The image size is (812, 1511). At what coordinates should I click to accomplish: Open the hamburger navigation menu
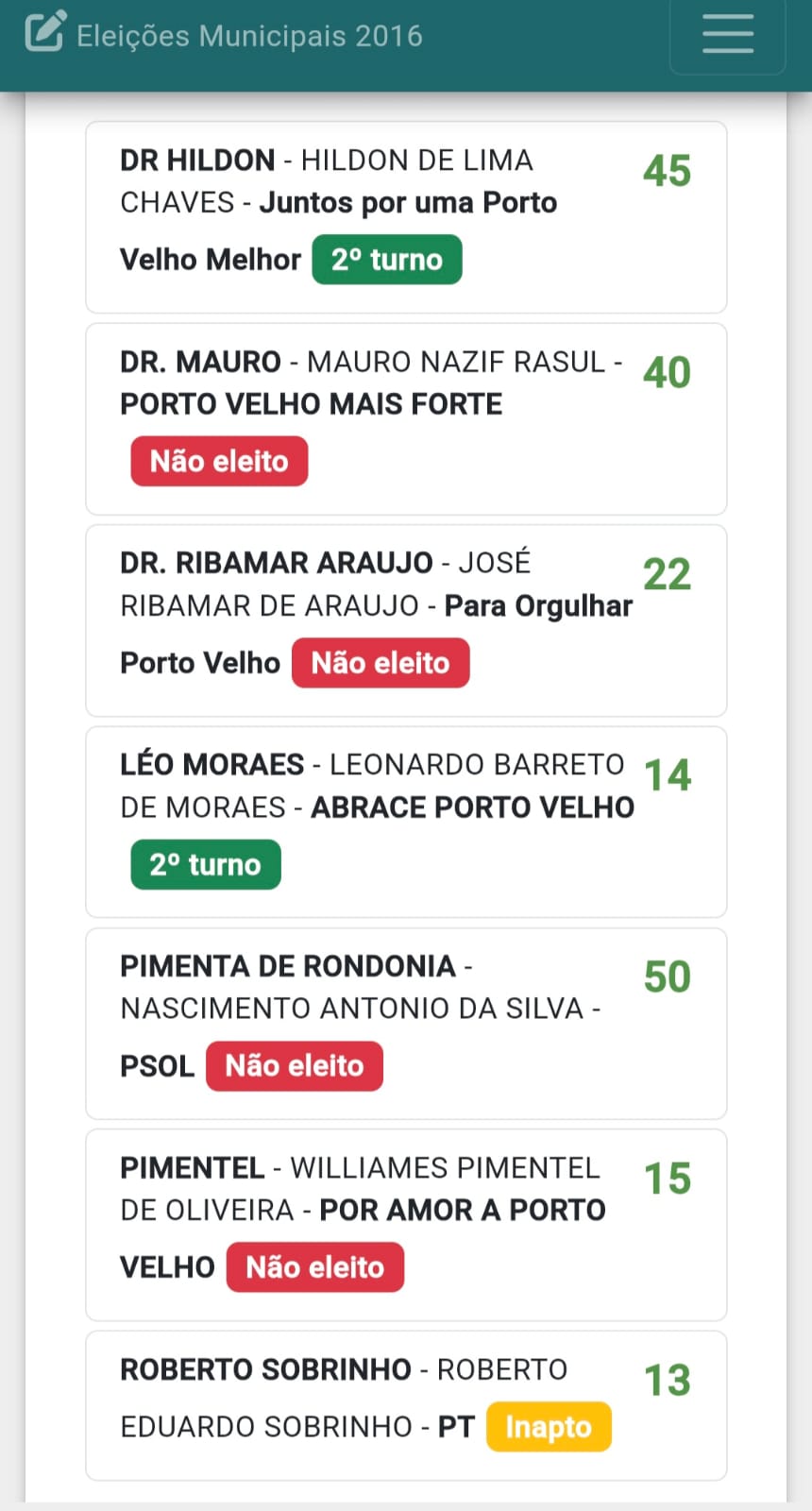(x=727, y=35)
